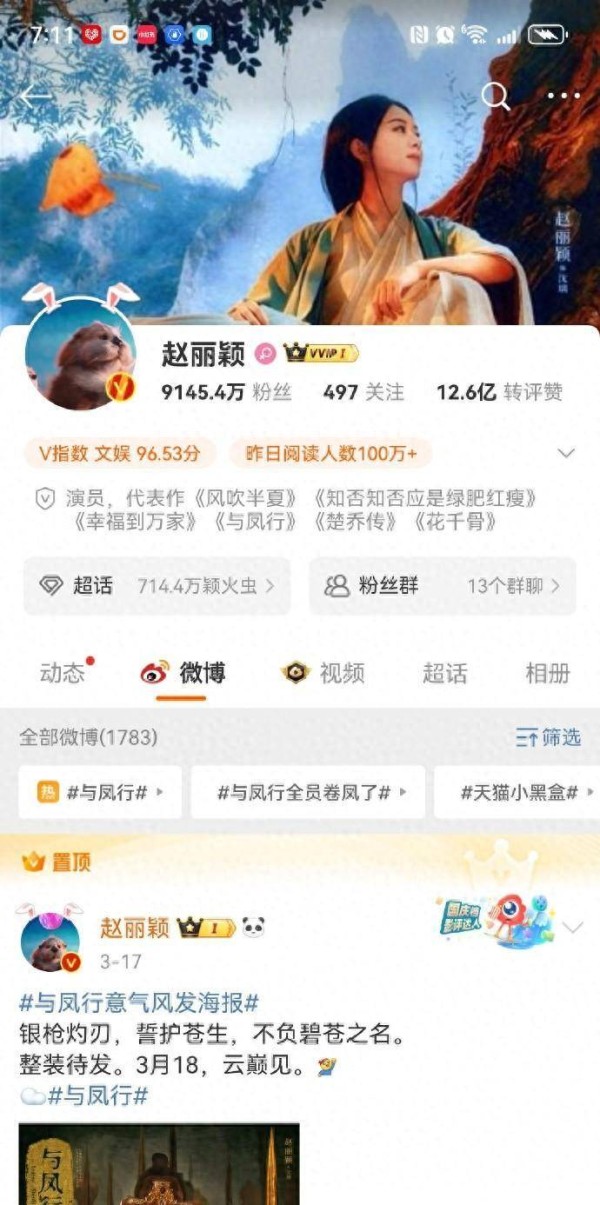Switch to the 超话 tab
Viewport: 600px width, 1205px height.
click(444, 673)
